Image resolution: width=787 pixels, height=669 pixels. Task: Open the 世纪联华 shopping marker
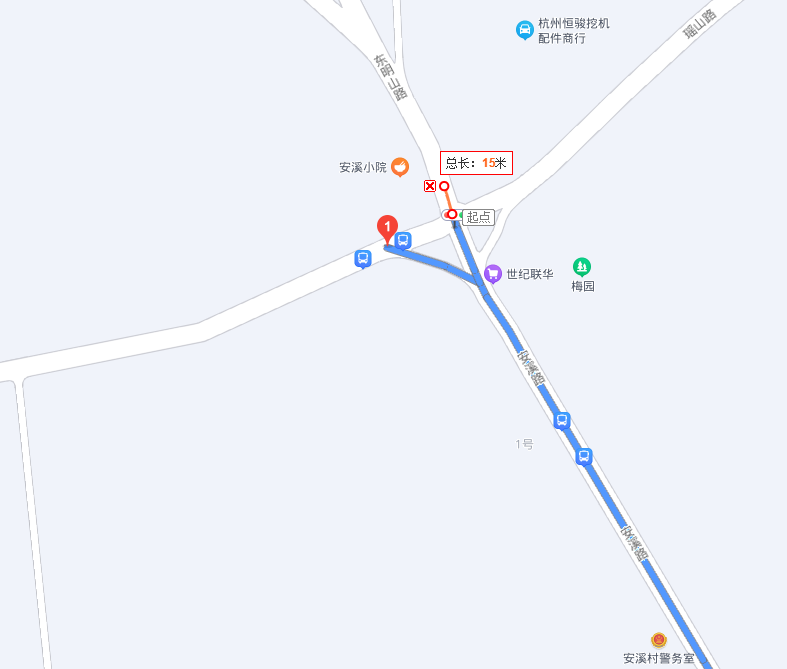pos(492,273)
